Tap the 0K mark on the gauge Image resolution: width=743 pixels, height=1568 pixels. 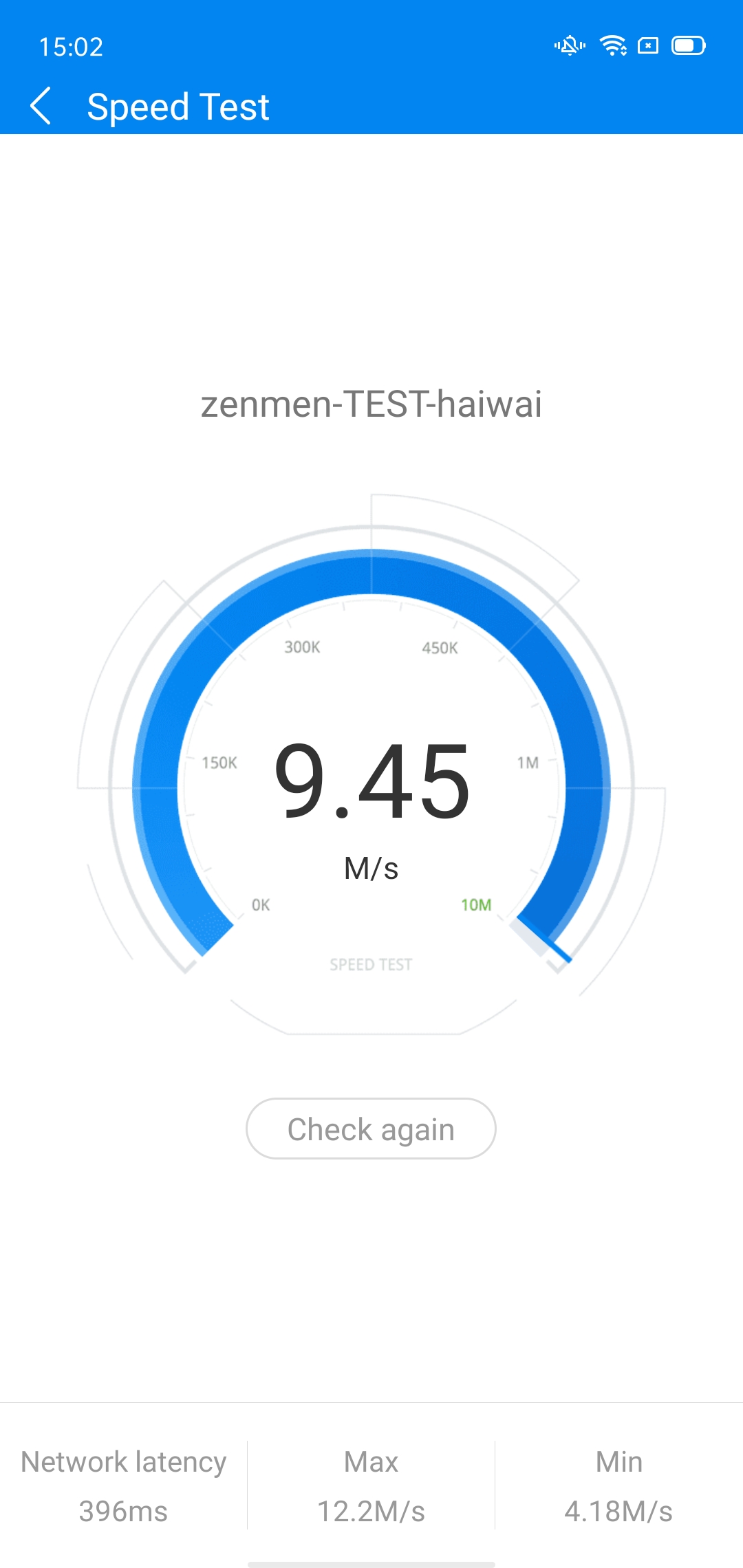tap(261, 906)
